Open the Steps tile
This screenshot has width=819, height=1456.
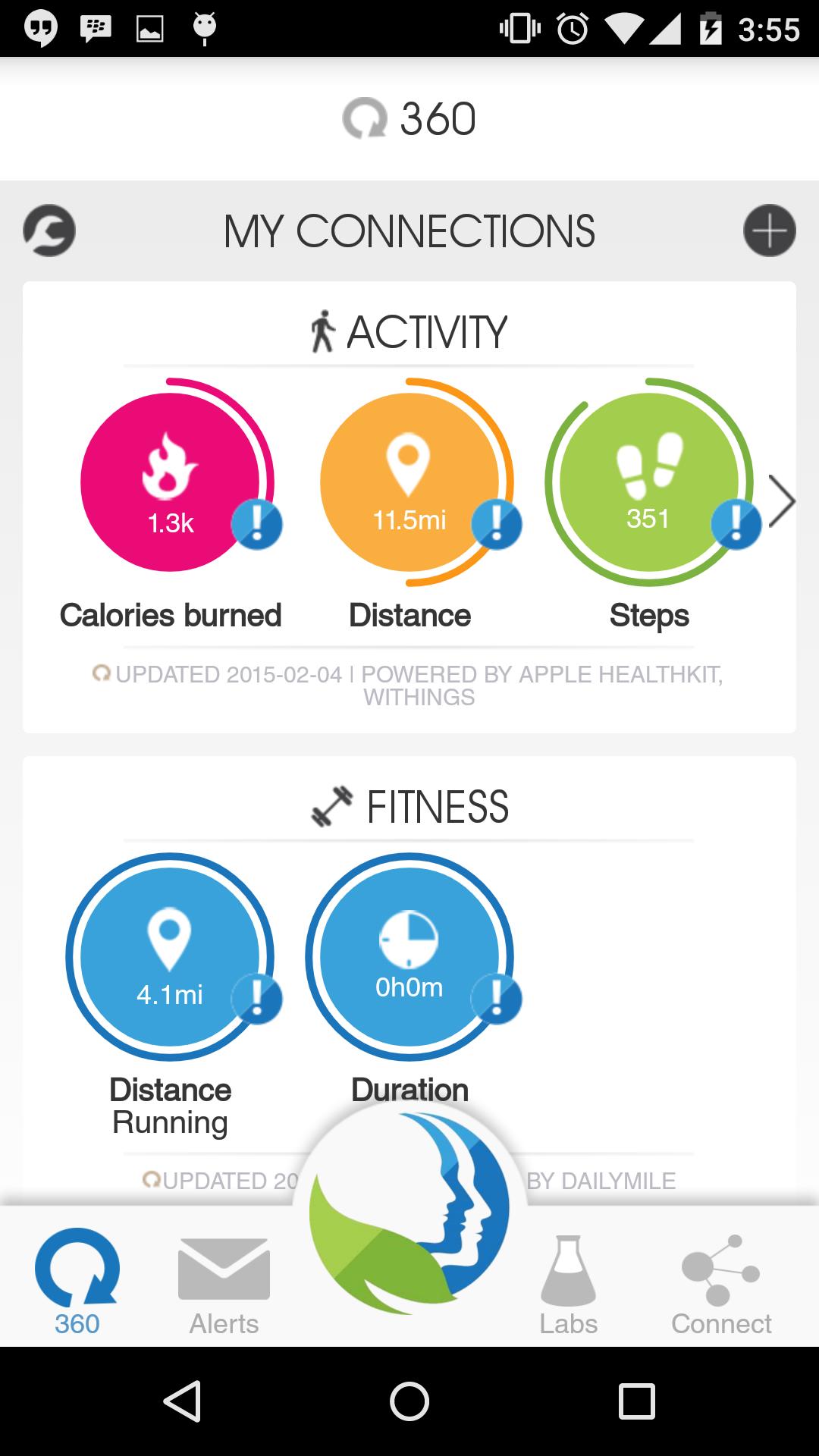pyautogui.click(x=648, y=483)
